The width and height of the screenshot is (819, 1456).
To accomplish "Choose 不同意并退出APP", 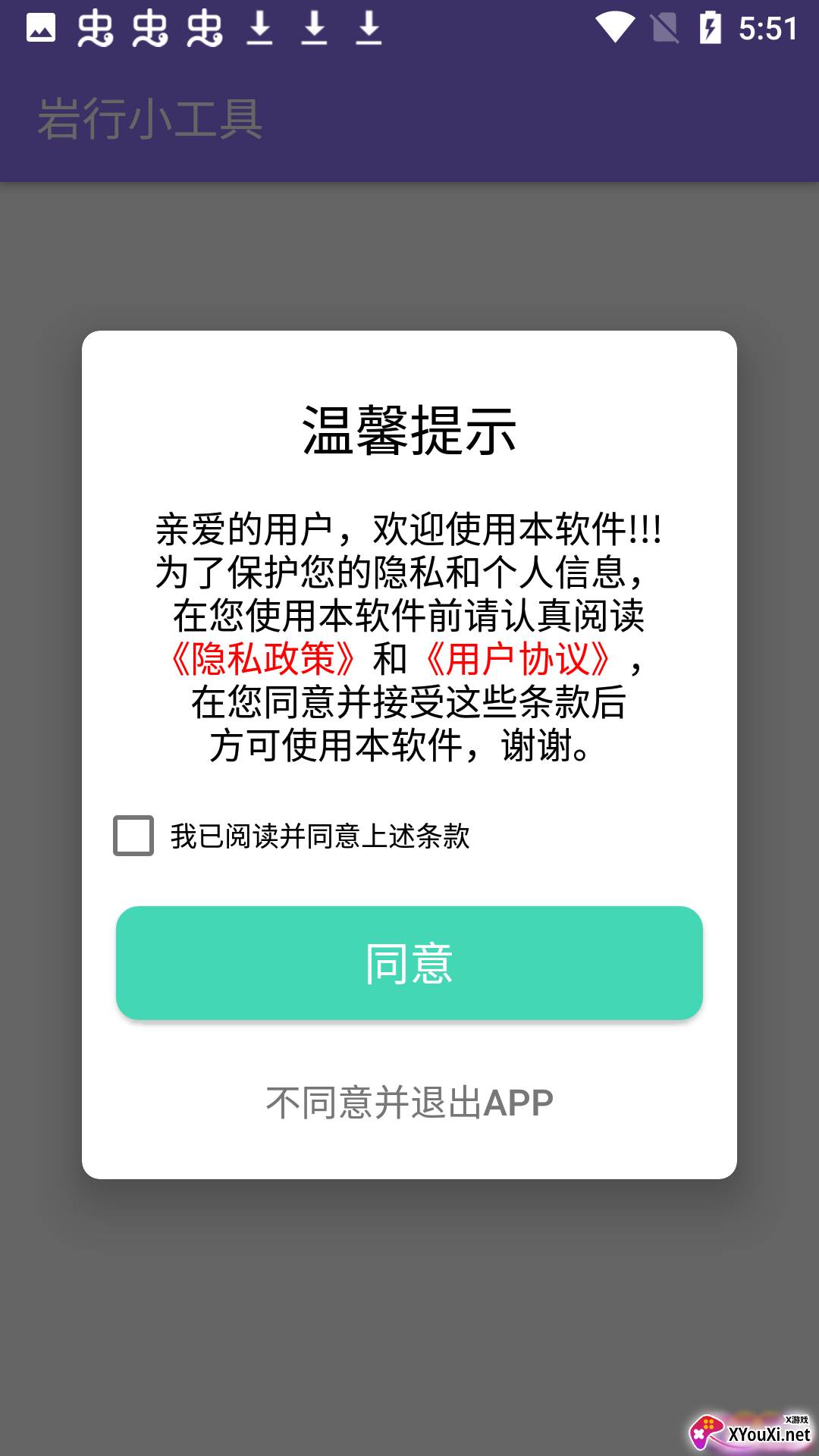I will pyautogui.click(x=409, y=1103).
